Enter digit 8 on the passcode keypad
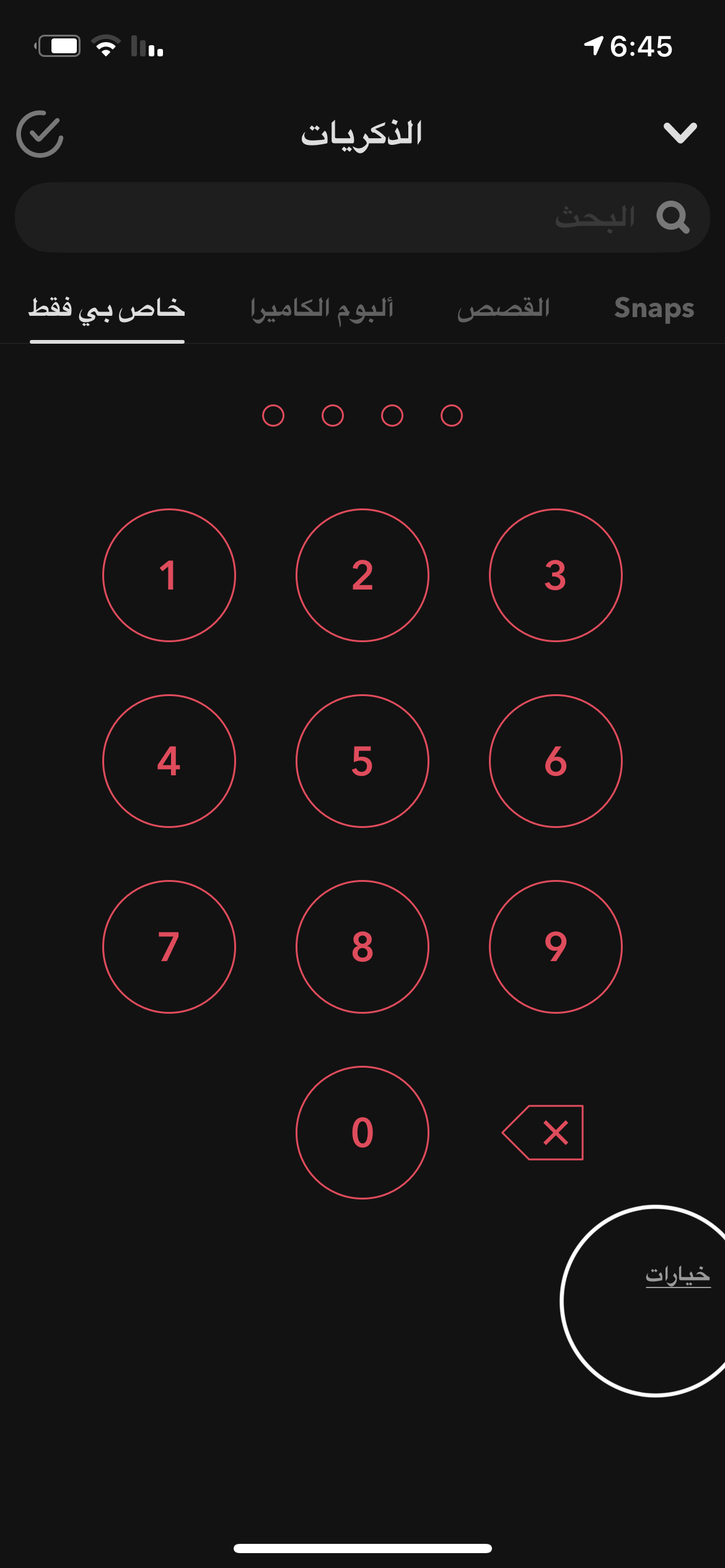 point(362,947)
